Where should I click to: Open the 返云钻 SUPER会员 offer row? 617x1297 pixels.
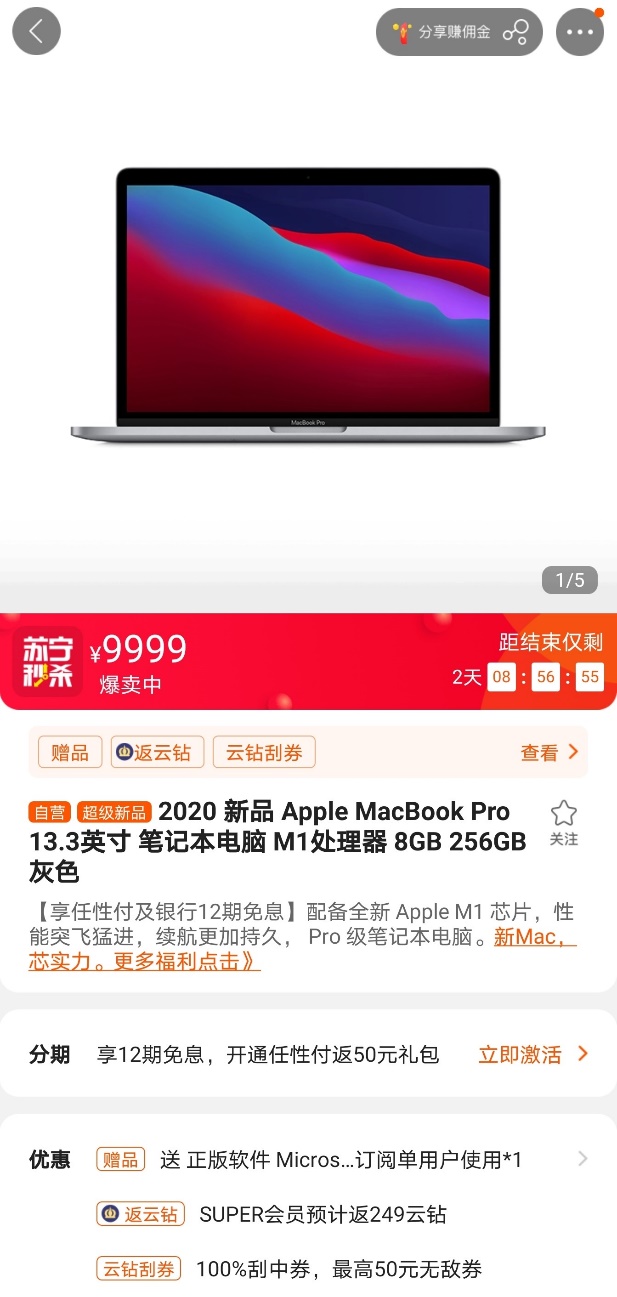322,1215
